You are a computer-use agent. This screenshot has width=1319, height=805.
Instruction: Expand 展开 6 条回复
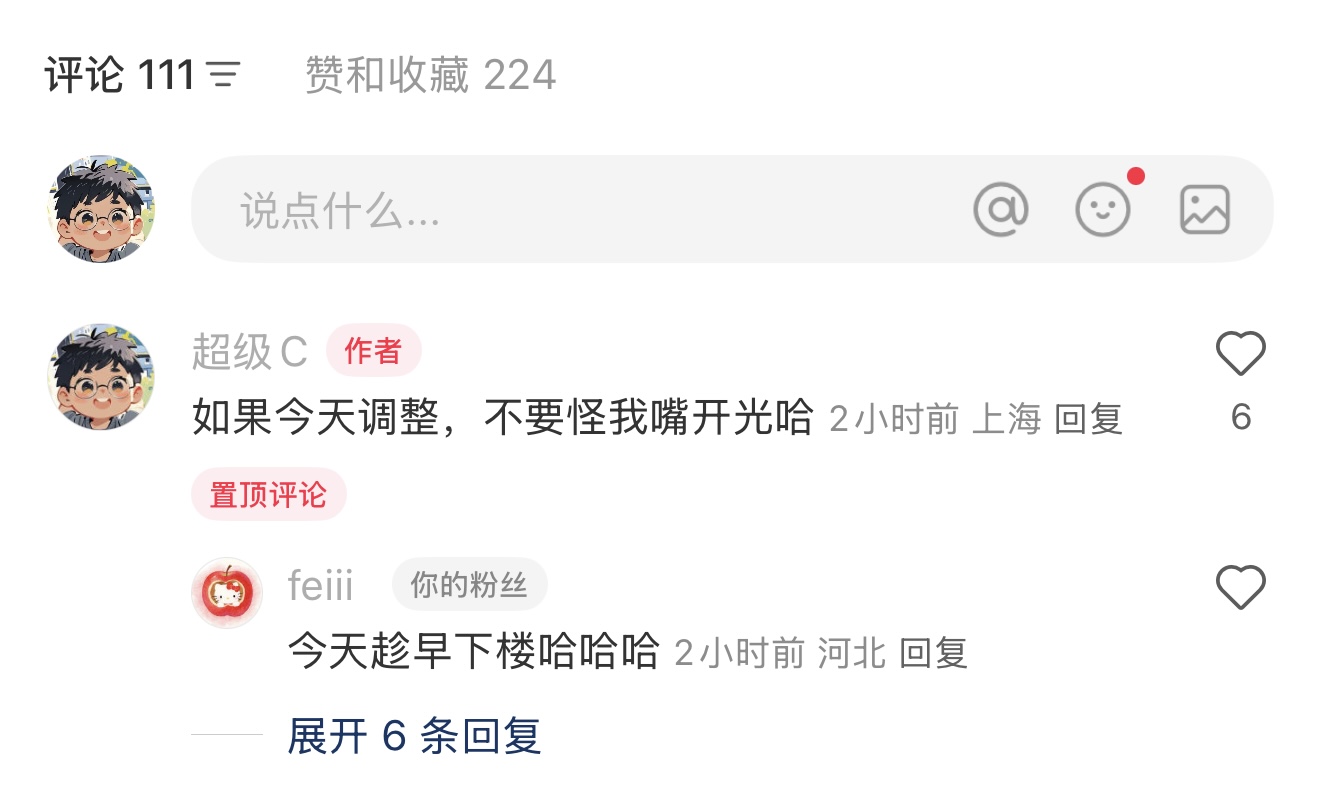[414, 737]
